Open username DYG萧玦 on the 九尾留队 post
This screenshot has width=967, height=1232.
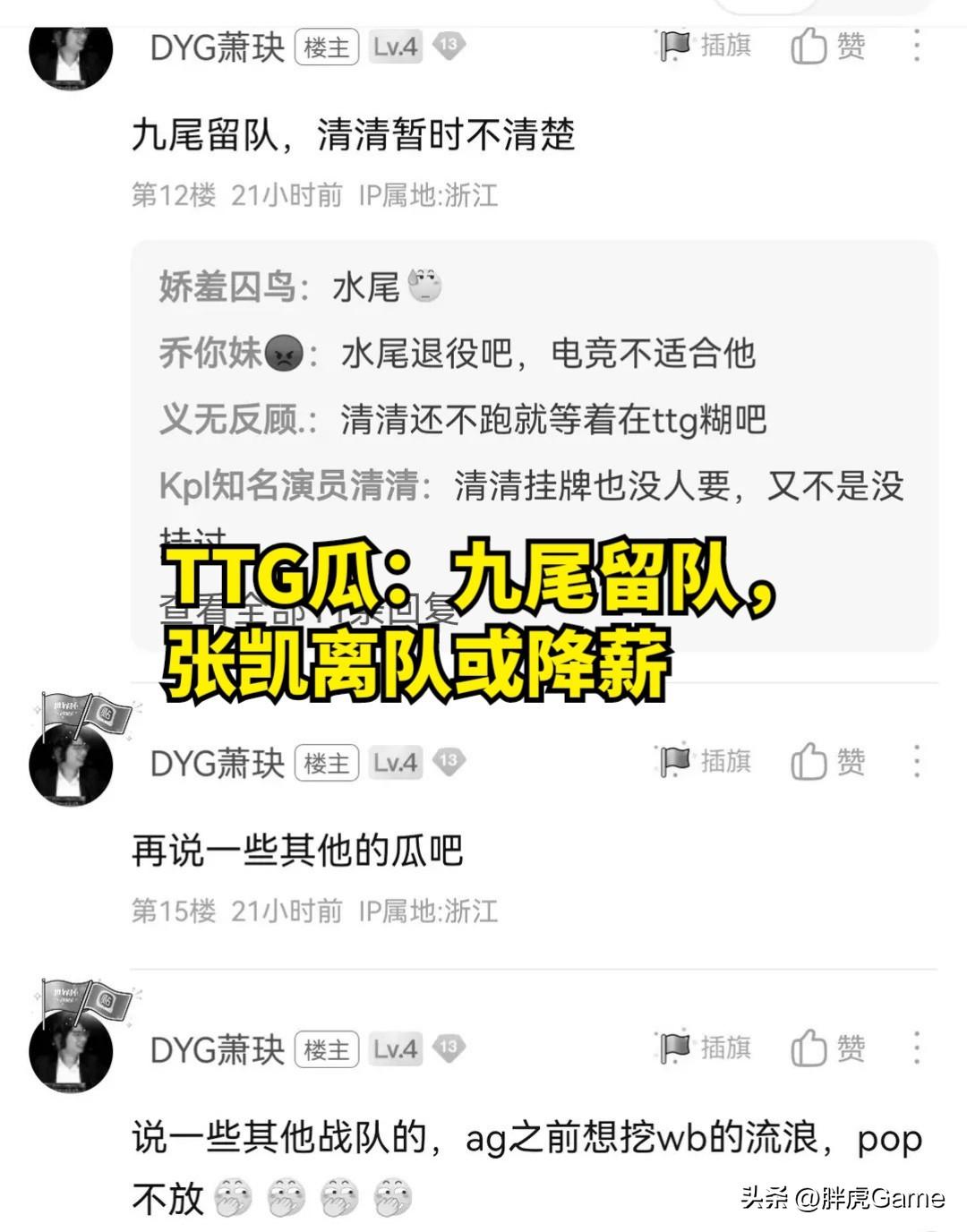[x=218, y=47]
